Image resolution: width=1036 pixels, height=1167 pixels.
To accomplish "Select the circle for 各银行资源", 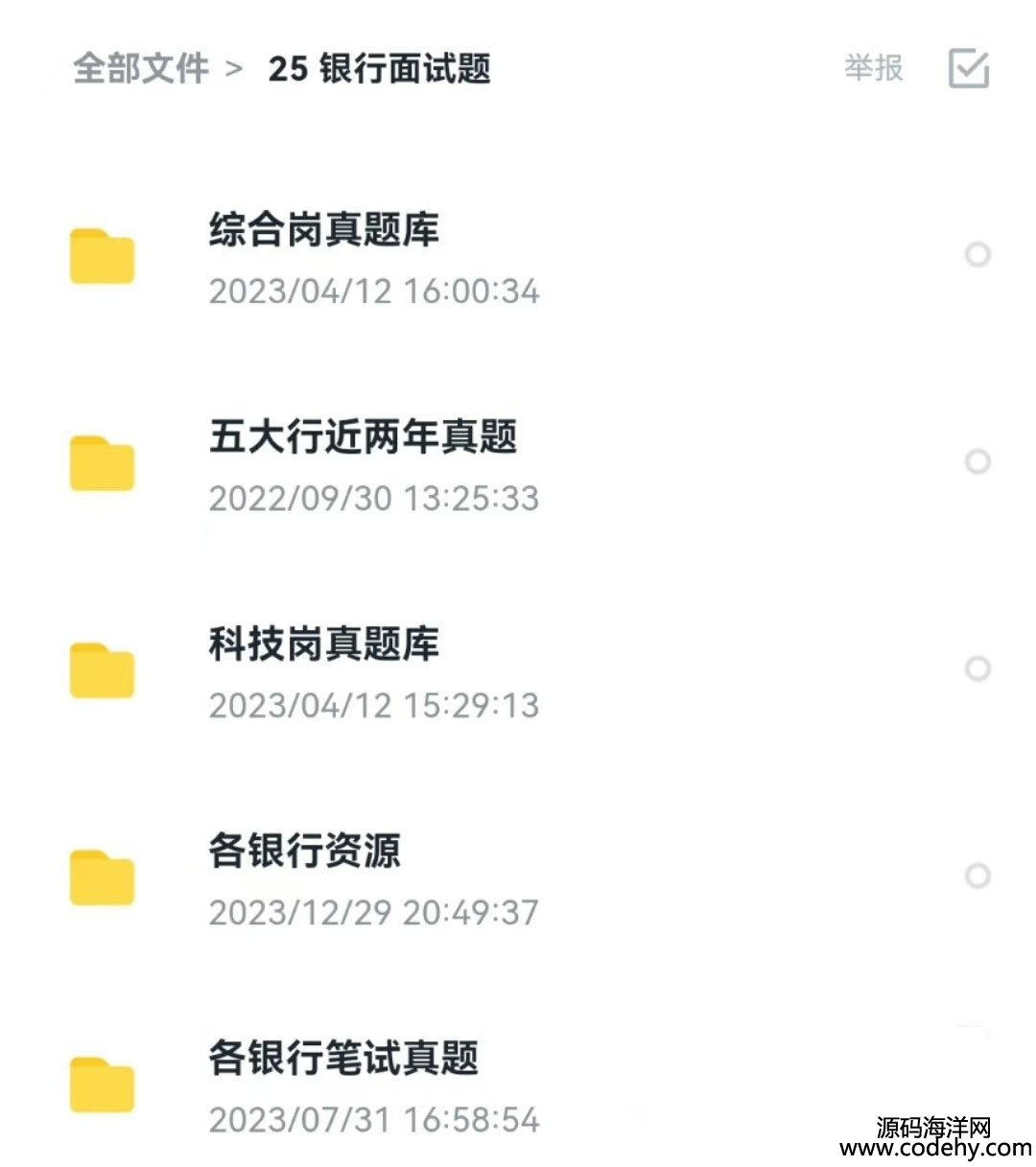I will click(x=977, y=875).
